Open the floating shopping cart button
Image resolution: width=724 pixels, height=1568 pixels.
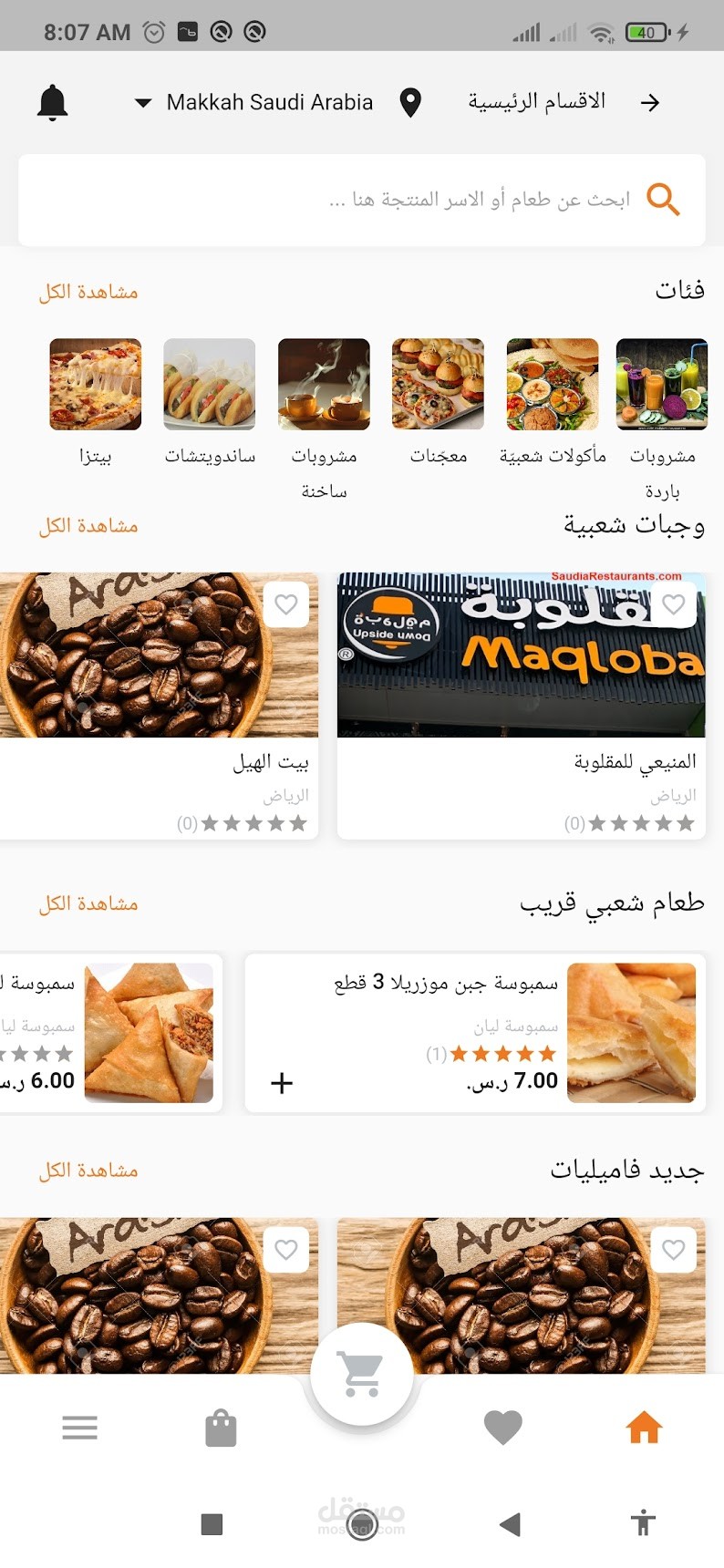(362, 1374)
